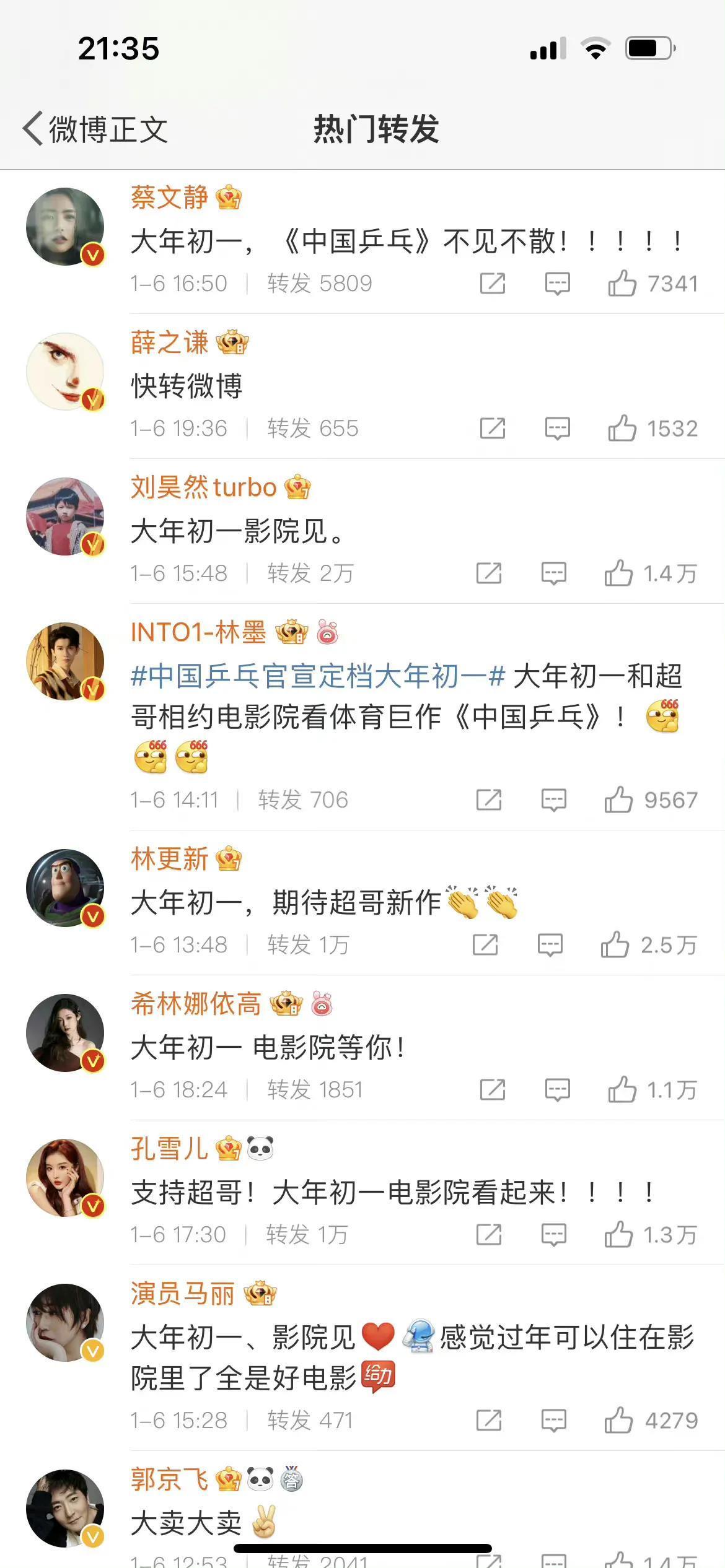Repost 蔡文静's post
Screen dimensions: 725x1568
[493, 284]
